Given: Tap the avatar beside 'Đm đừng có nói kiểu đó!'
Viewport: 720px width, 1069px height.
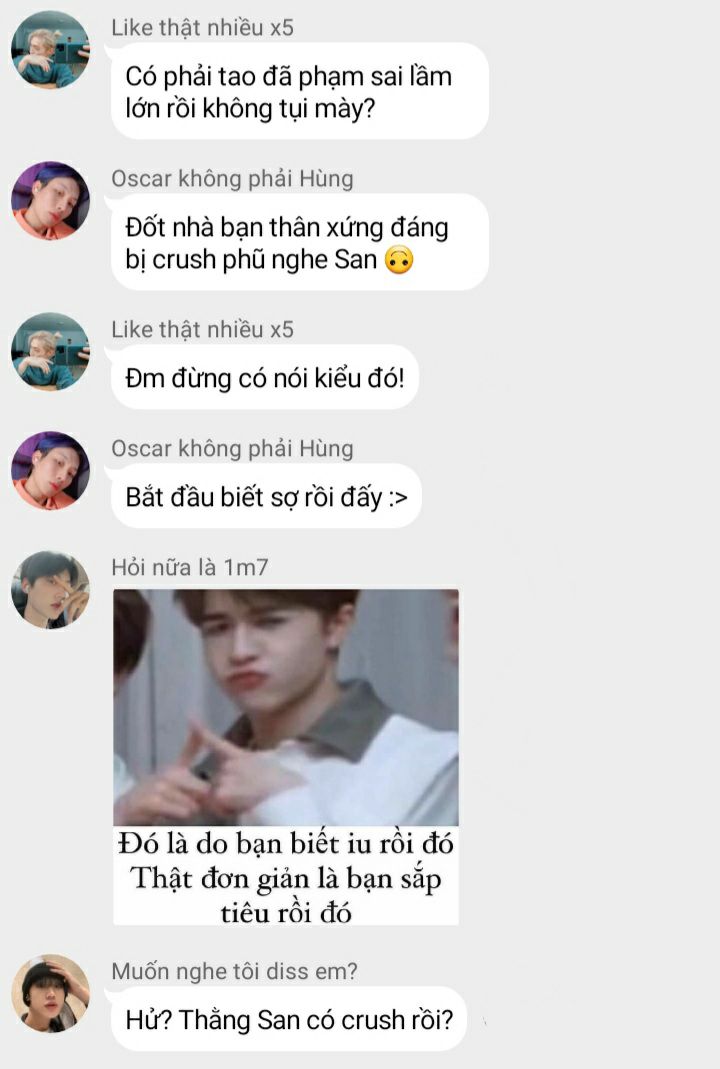Looking at the screenshot, I should click(50, 351).
